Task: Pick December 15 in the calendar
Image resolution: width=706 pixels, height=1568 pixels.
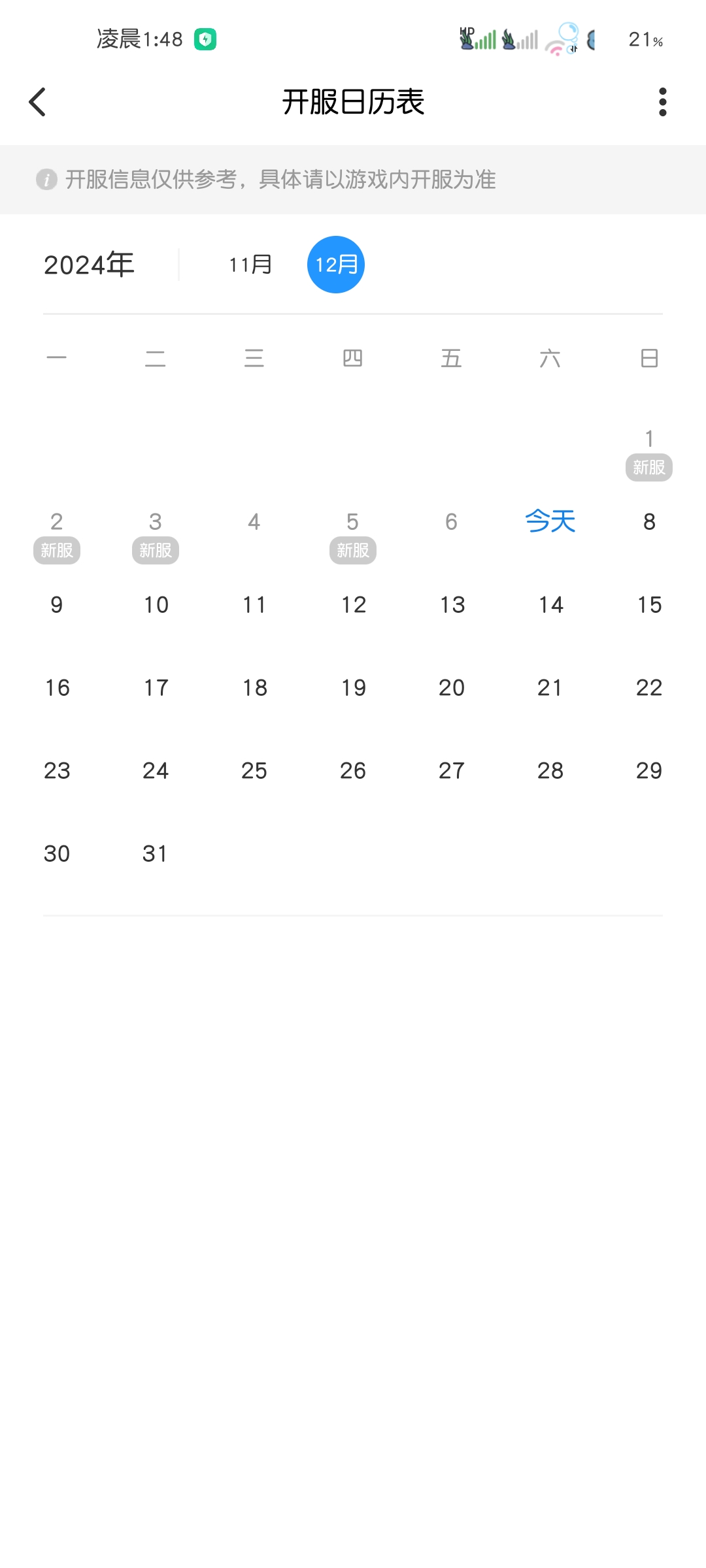Action: point(649,604)
